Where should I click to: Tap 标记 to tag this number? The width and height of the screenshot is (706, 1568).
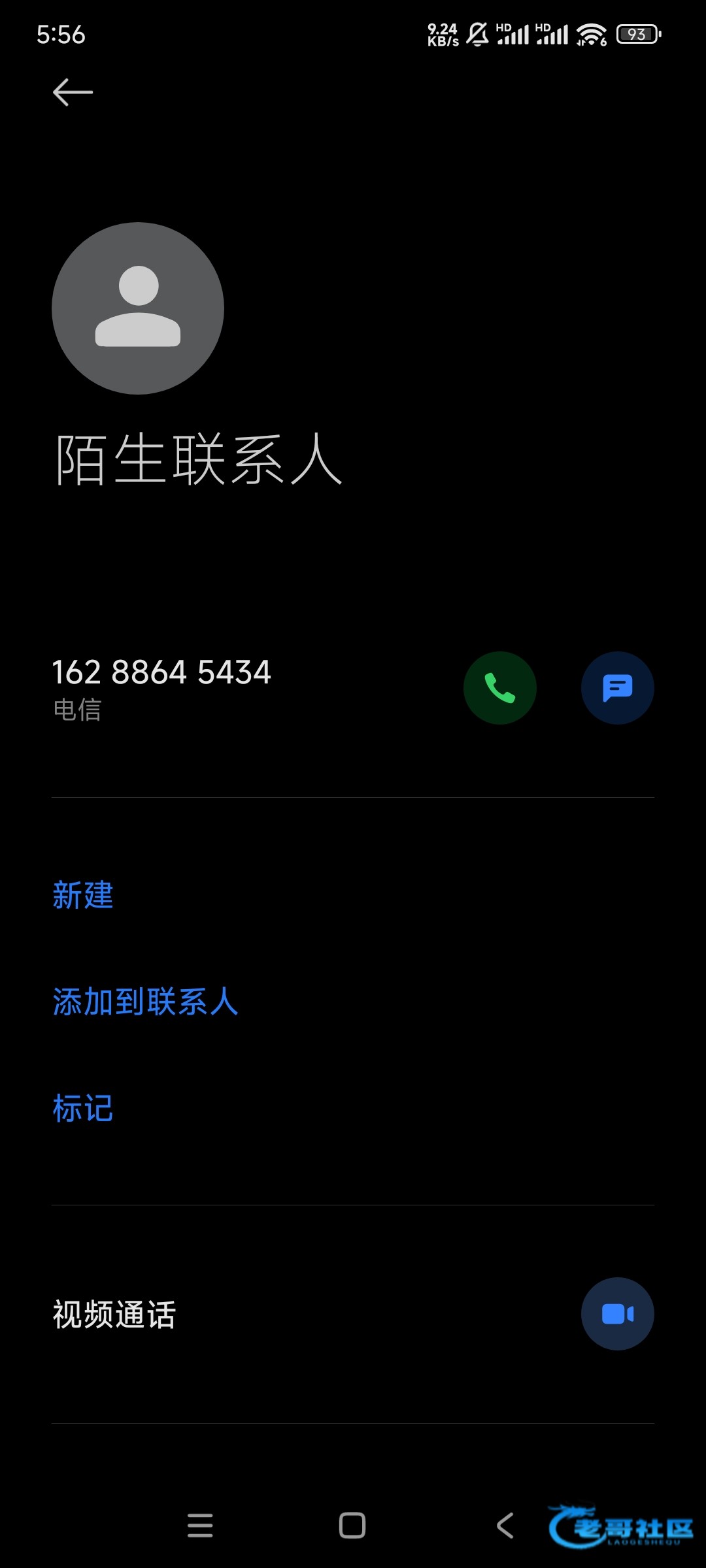coord(83,1108)
